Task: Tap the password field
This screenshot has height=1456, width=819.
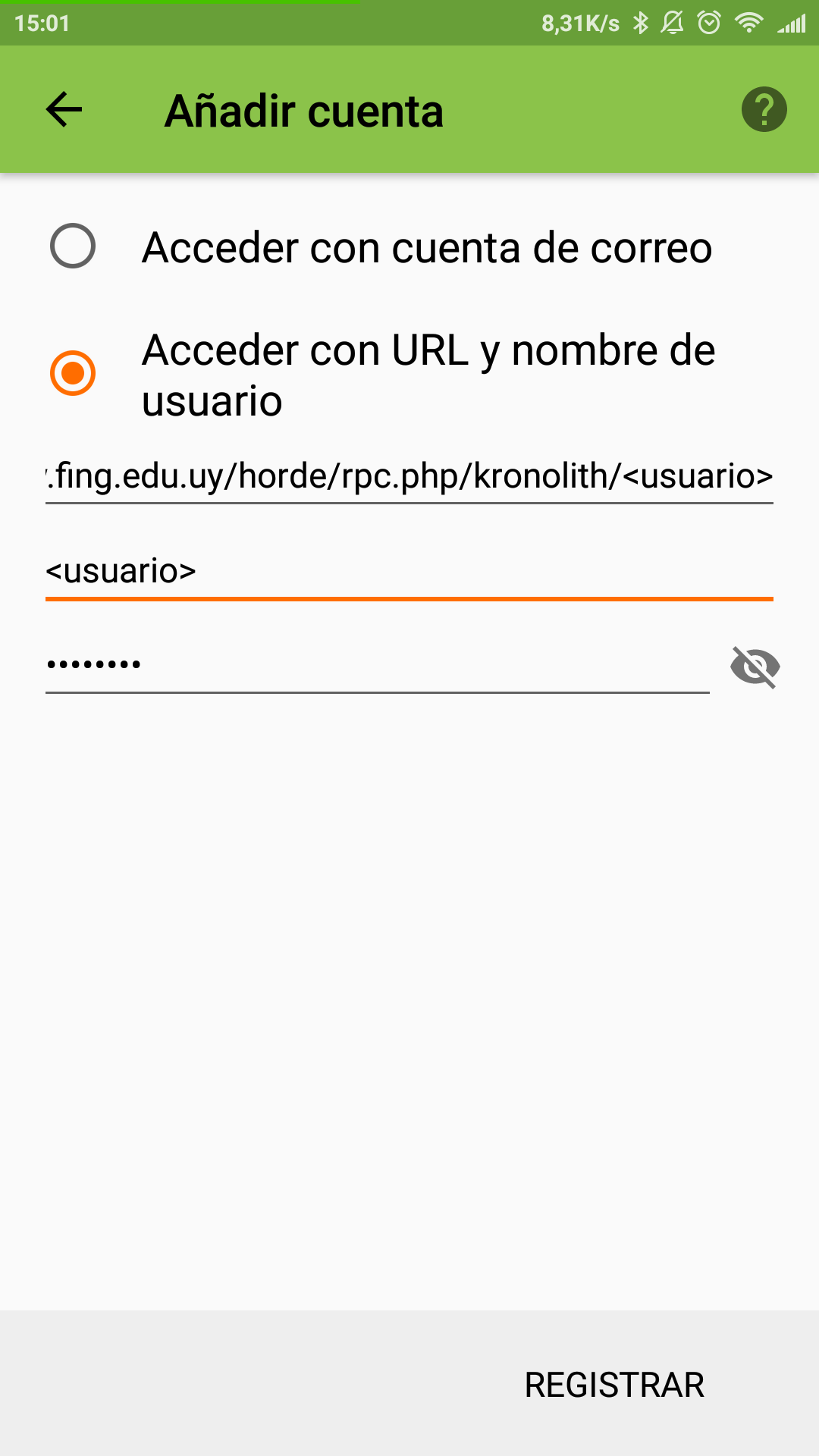Action: point(377,666)
